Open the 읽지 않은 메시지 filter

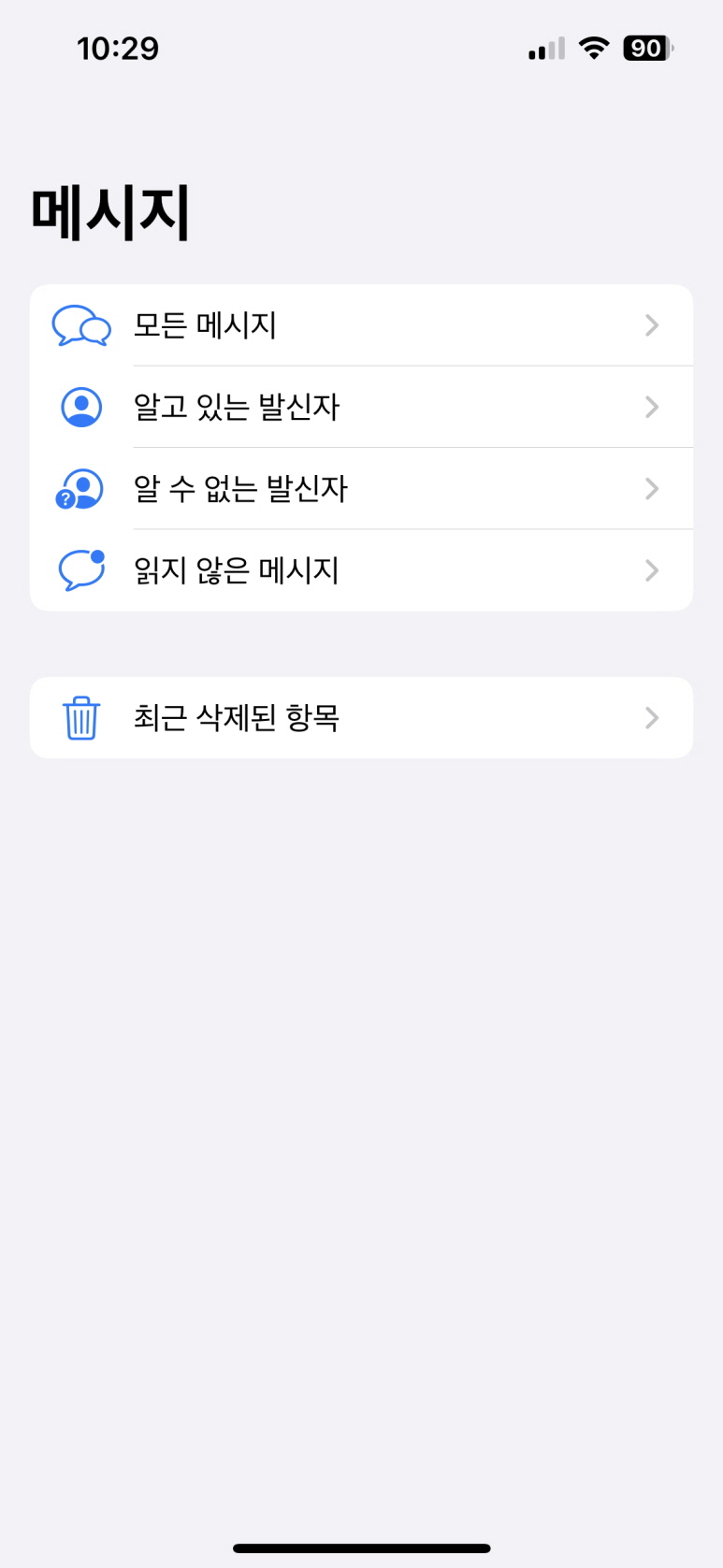(x=361, y=570)
